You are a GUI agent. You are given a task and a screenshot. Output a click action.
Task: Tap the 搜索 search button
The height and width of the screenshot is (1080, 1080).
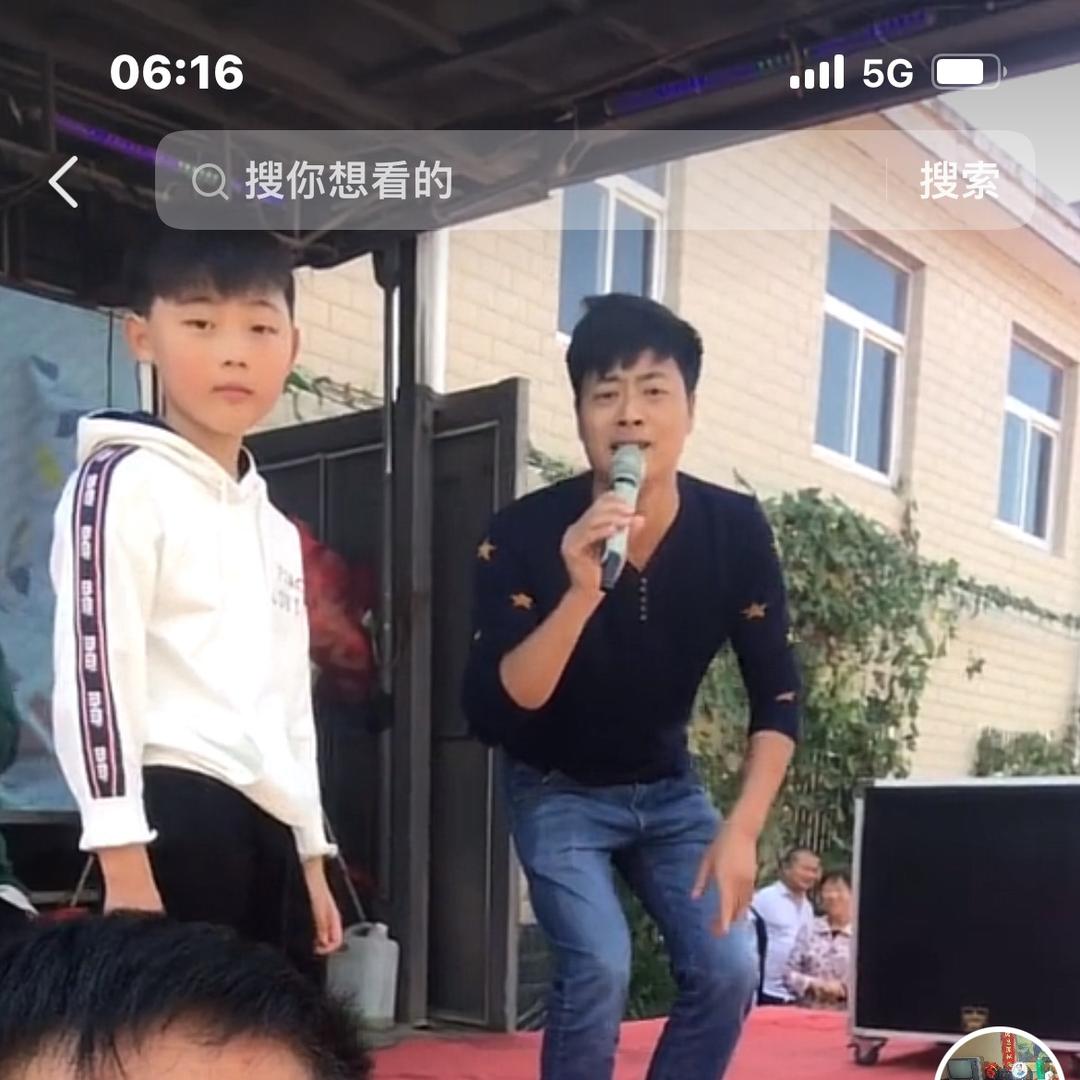pos(958,181)
